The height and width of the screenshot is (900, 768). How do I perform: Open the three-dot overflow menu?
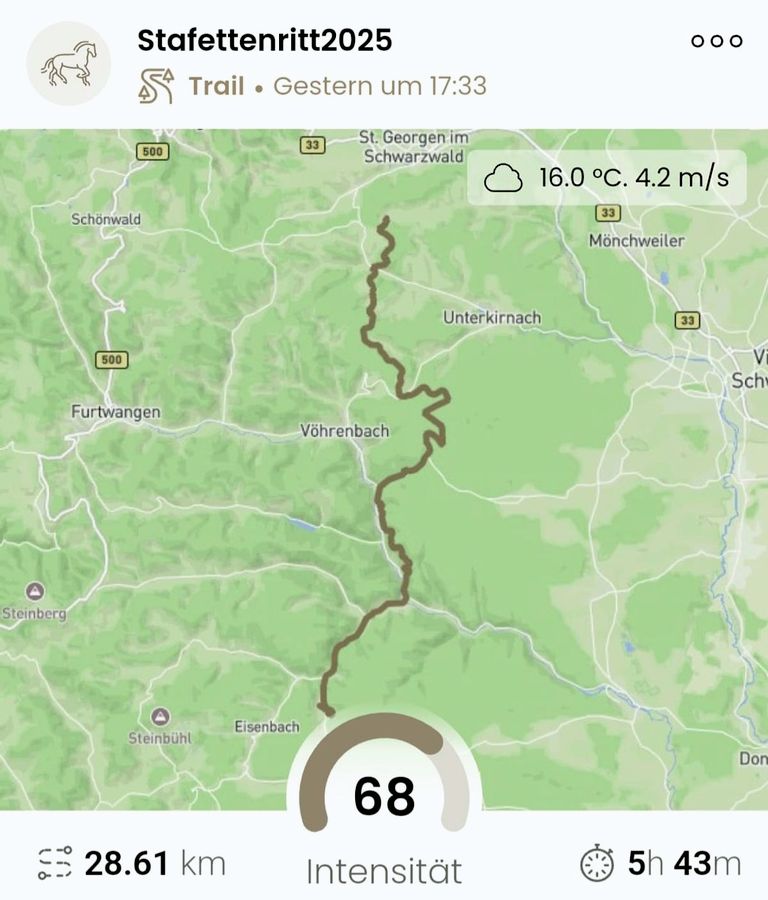(x=716, y=41)
